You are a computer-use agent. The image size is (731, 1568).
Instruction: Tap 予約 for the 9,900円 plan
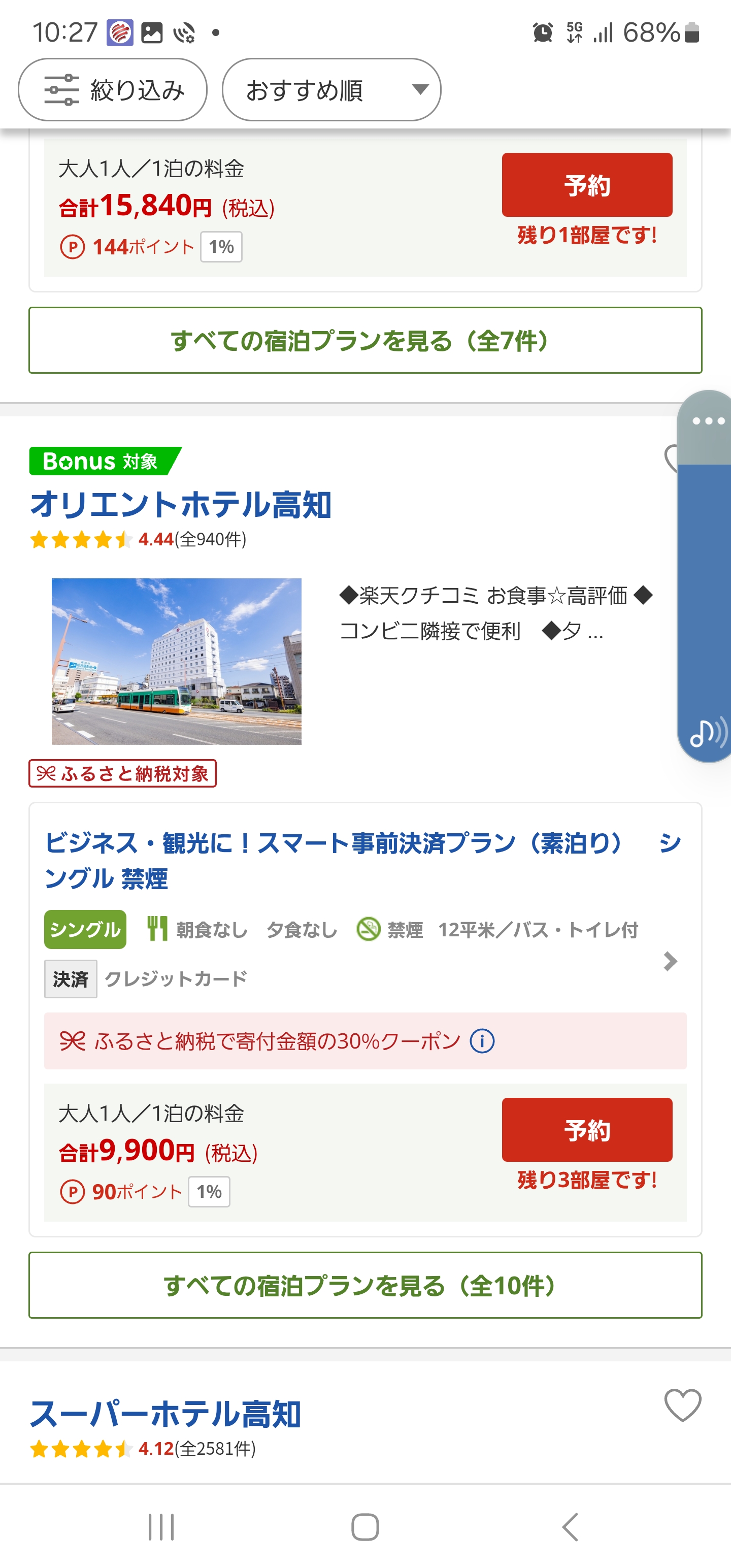pos(587,1130)
